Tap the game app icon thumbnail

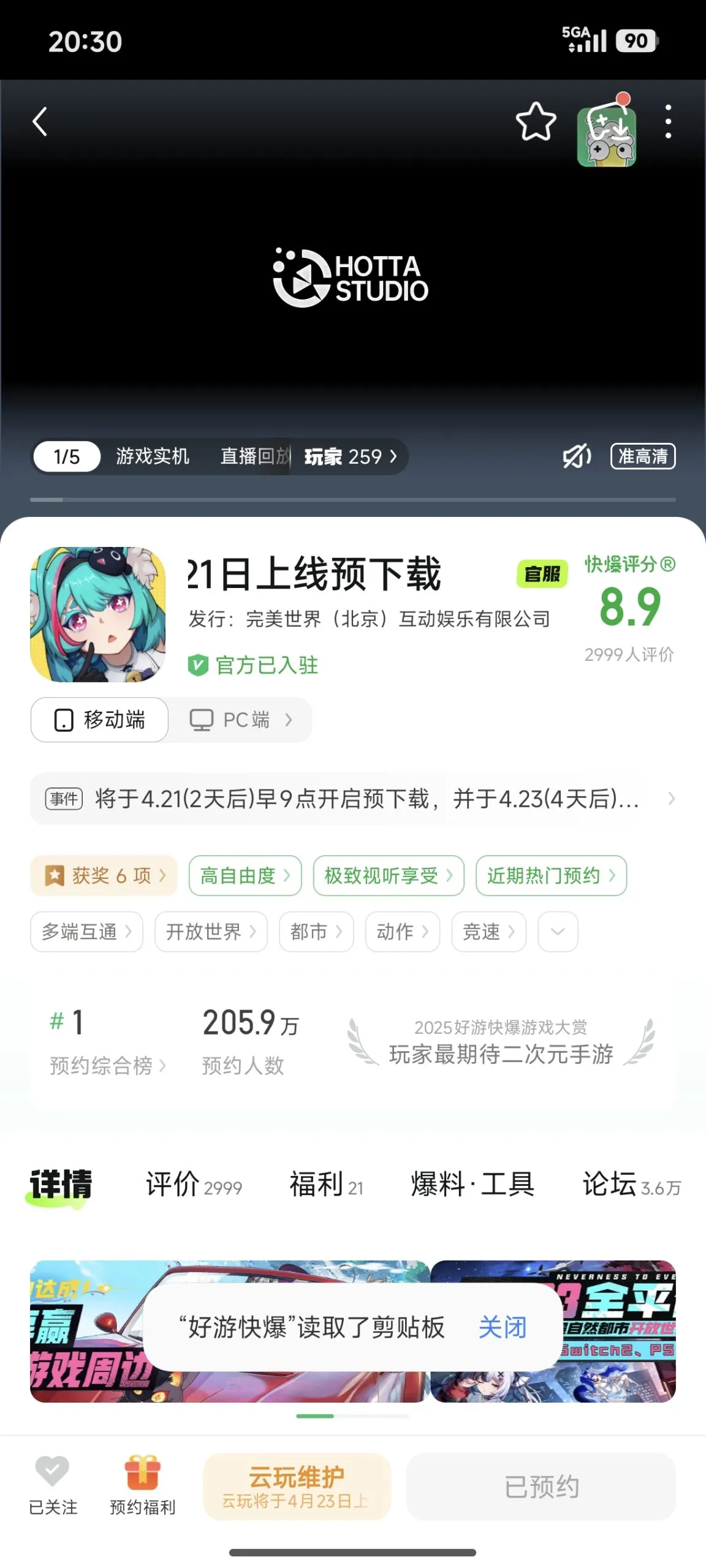pyautogui.click(x=98, y=614)
